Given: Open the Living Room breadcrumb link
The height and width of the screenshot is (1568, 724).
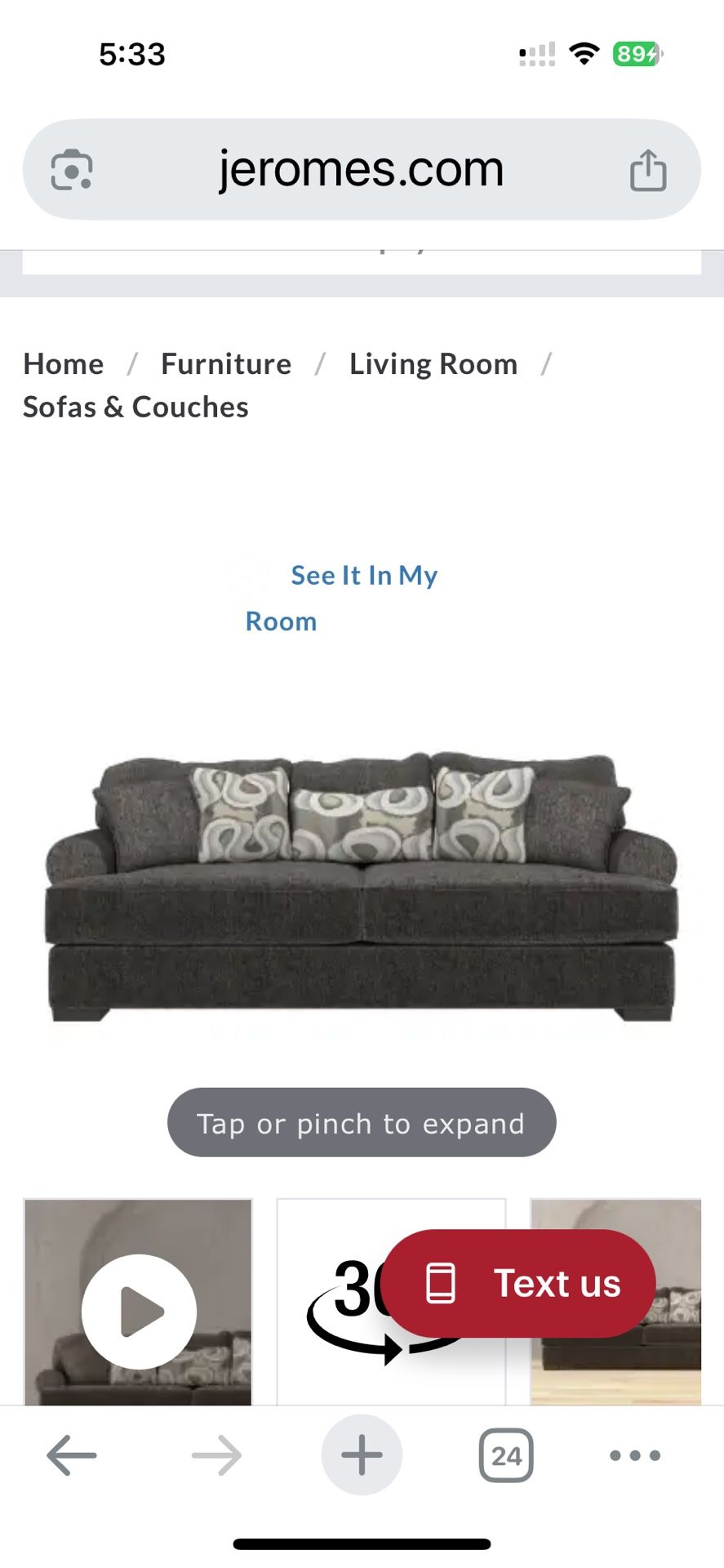Looking at the screenshot, I should (433, 364).
